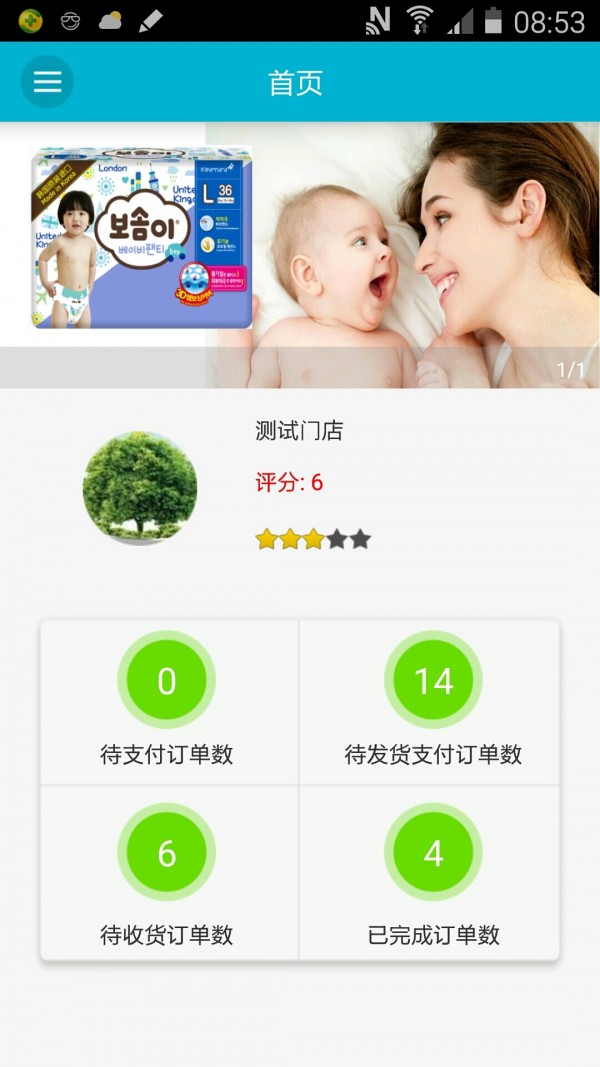View the 待发货支付订单数 orders
Image resolution: width=600 pixels, height=1067 pixels.
[432, 702]
